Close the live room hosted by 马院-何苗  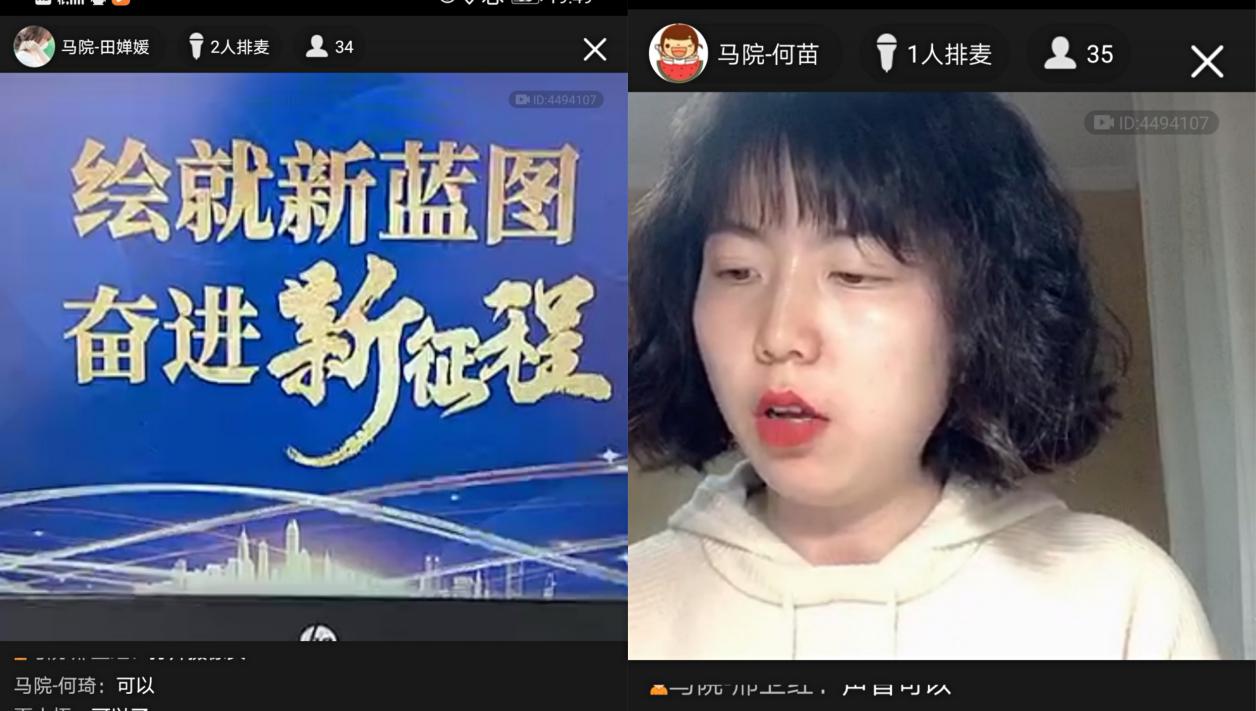coord(1206,62)
